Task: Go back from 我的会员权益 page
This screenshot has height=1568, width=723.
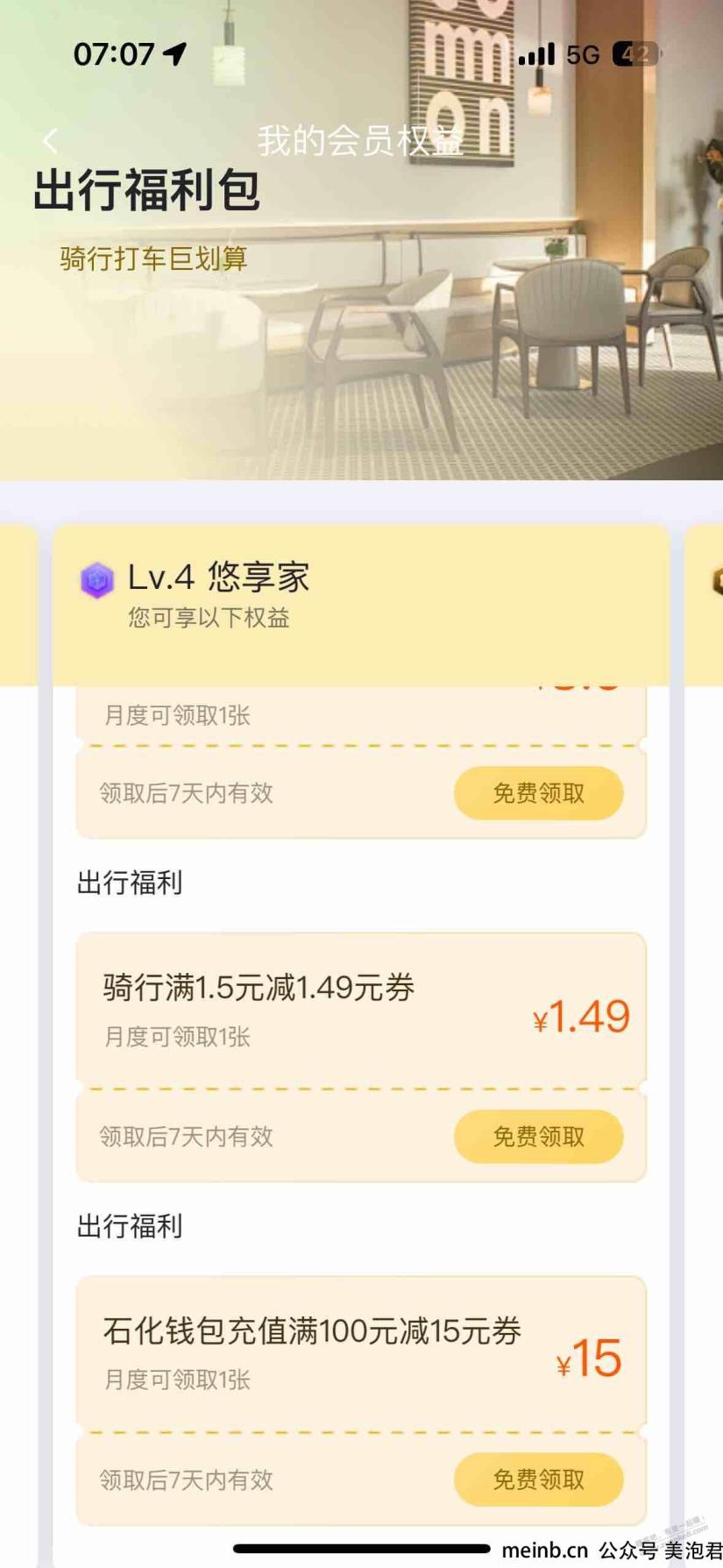Action: click(50, 140)
